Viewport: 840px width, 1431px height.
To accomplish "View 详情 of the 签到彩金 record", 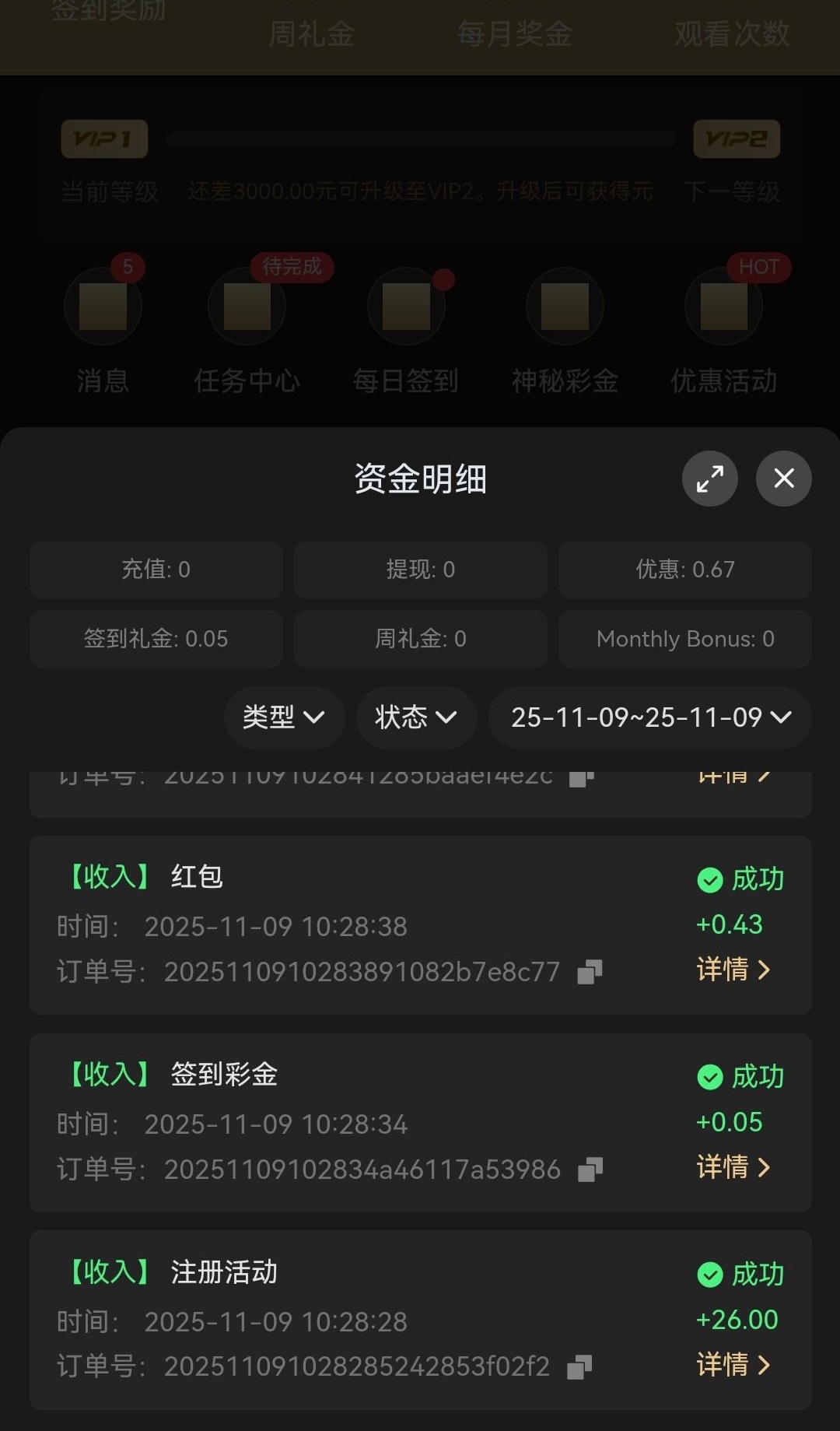I will (x=733, y=1167).
